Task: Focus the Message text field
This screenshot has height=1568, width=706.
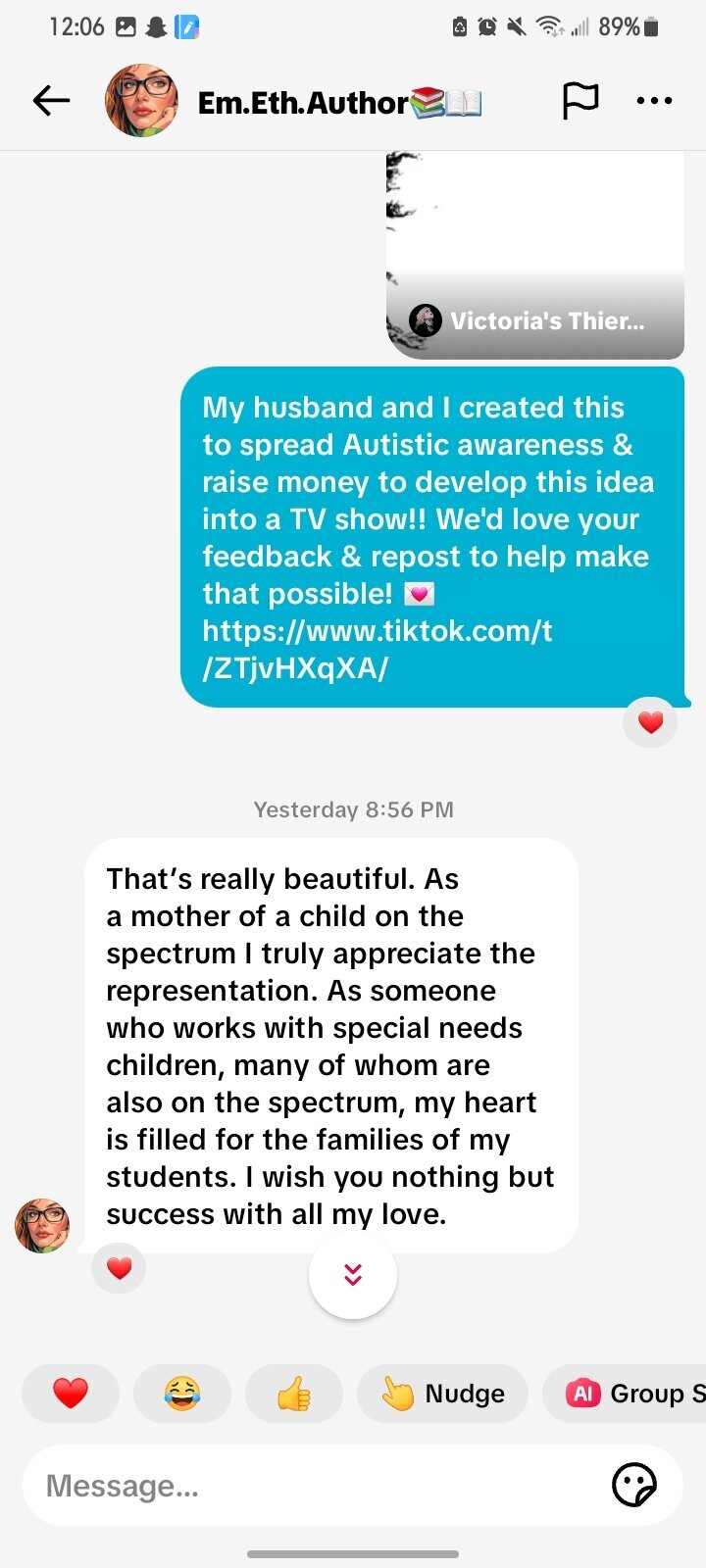Action: (x=314, y=1486)
